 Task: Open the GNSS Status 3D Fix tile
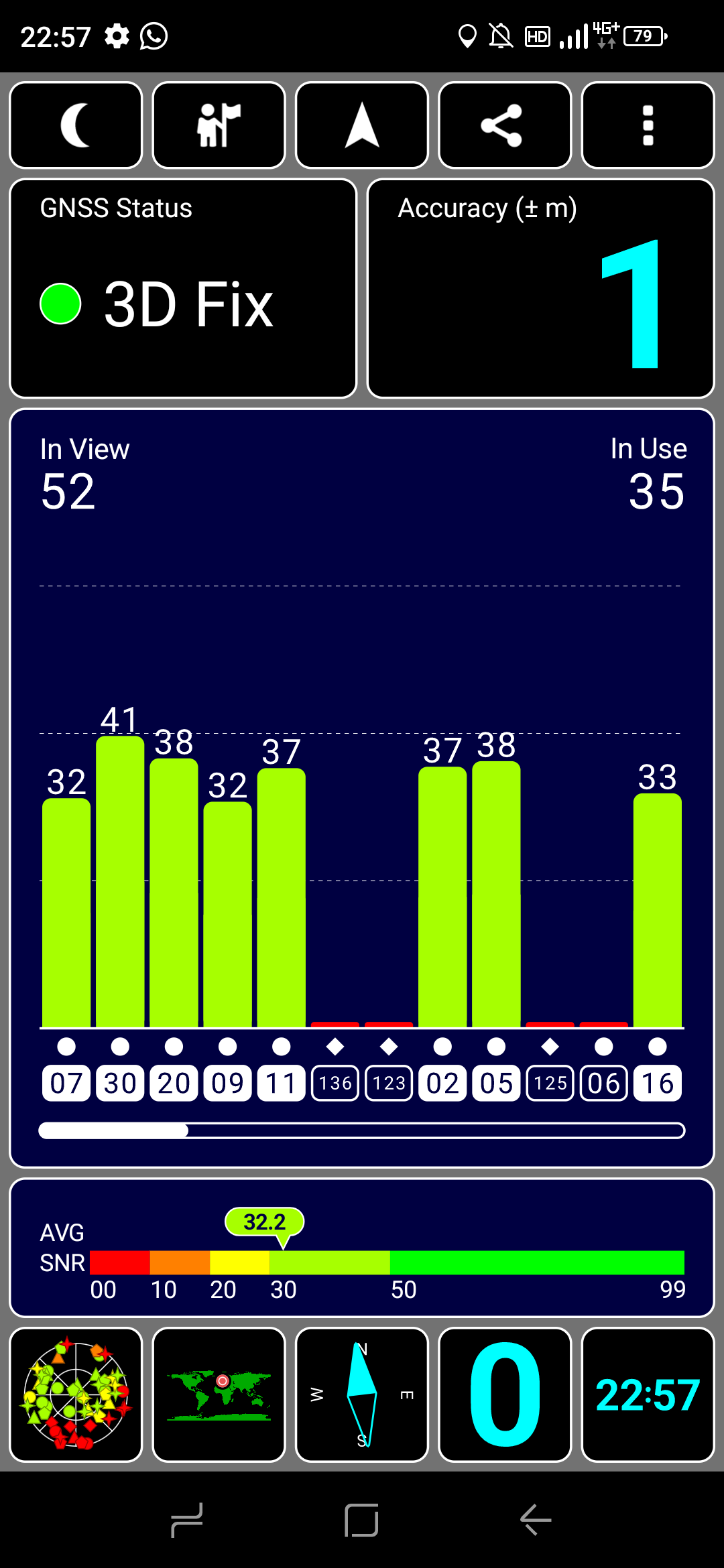183,288
